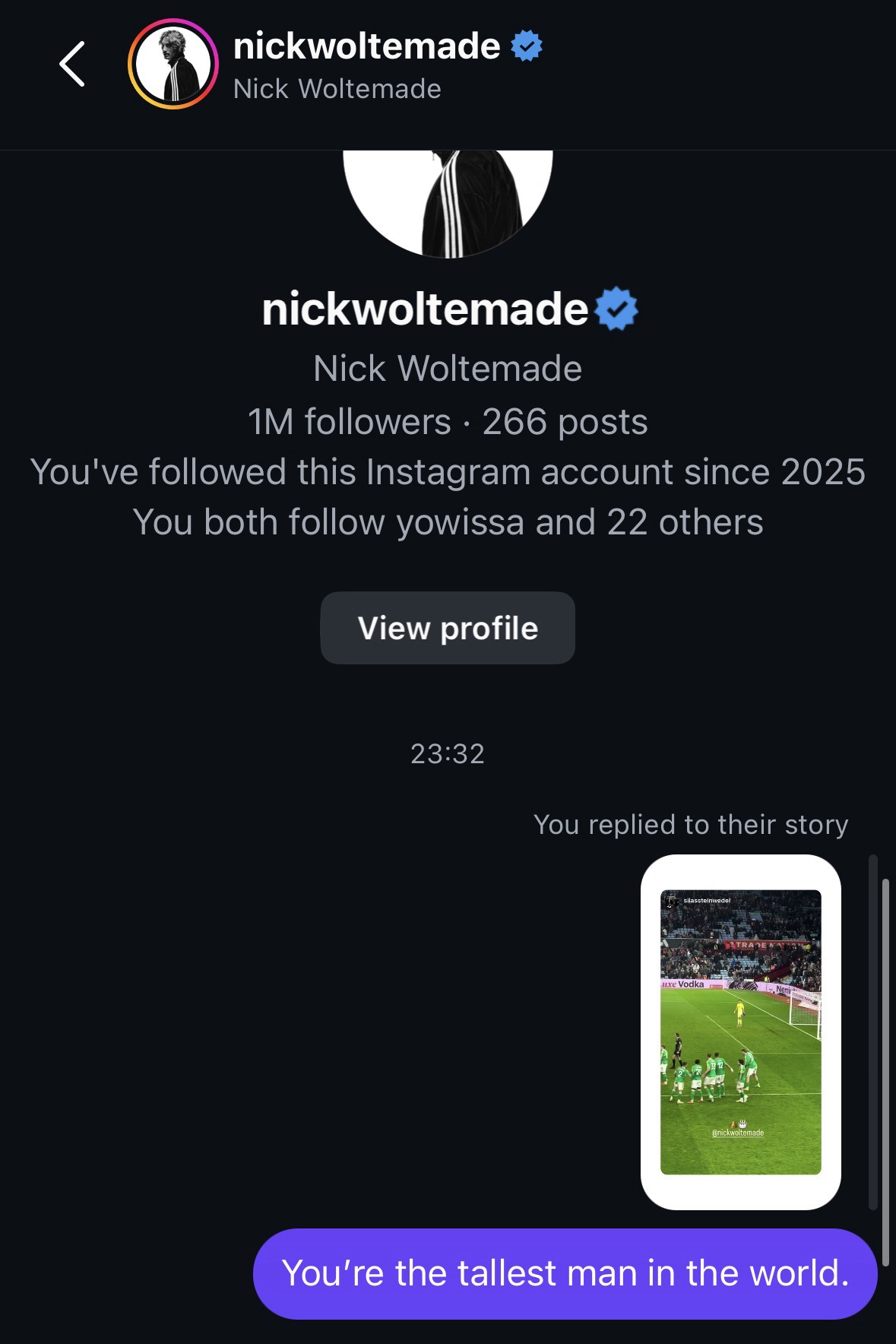Open nickwoltemade chat details from header name
The width and height of the screenshot is (896, 1344).
367,47
